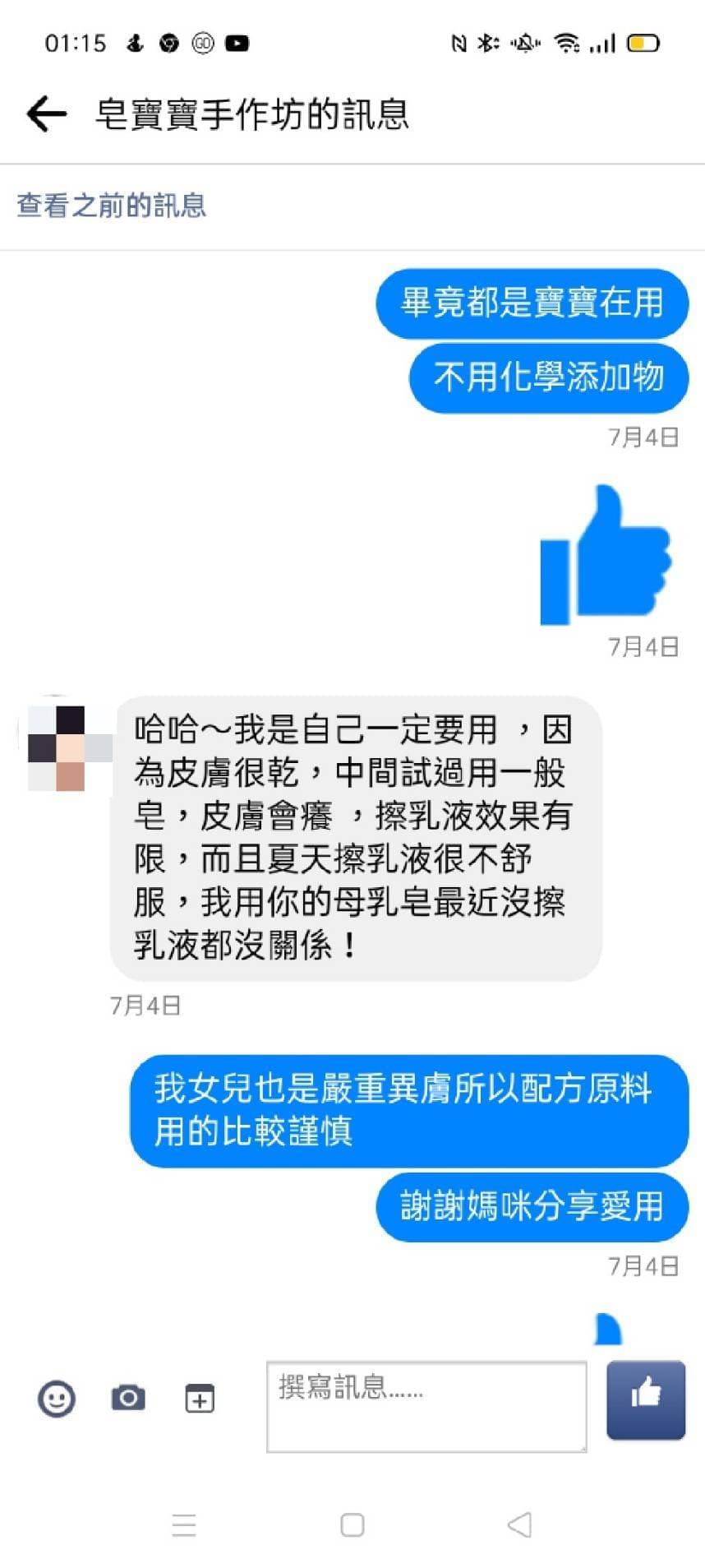Image resolution: width=705 pixels, height=1568 pixels.
Task: Focus the 撰寫訊息 text field
Action: tap(426, 1406)
